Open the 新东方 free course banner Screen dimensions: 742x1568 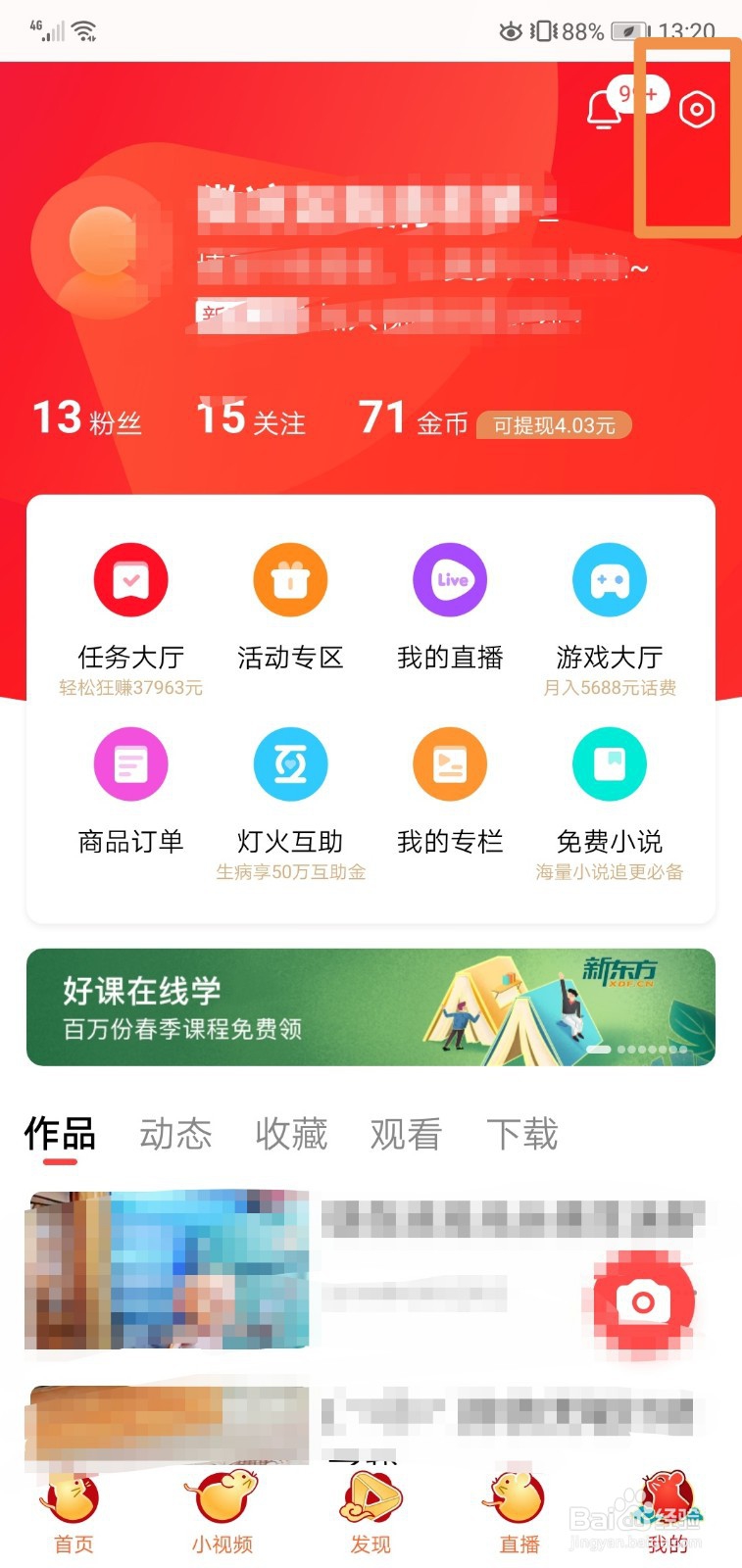pos(371,1007)
